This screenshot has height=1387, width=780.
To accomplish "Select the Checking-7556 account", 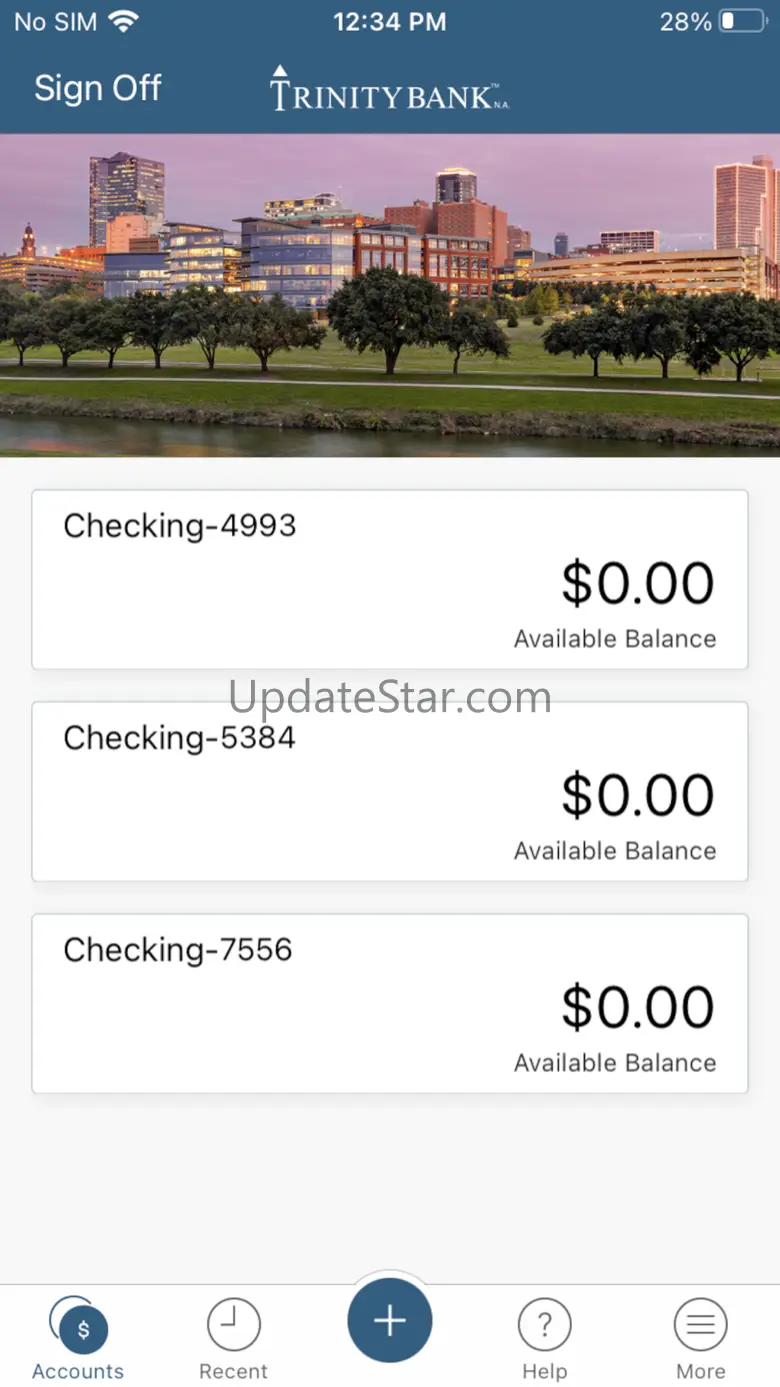I will tap(390, 1004).
